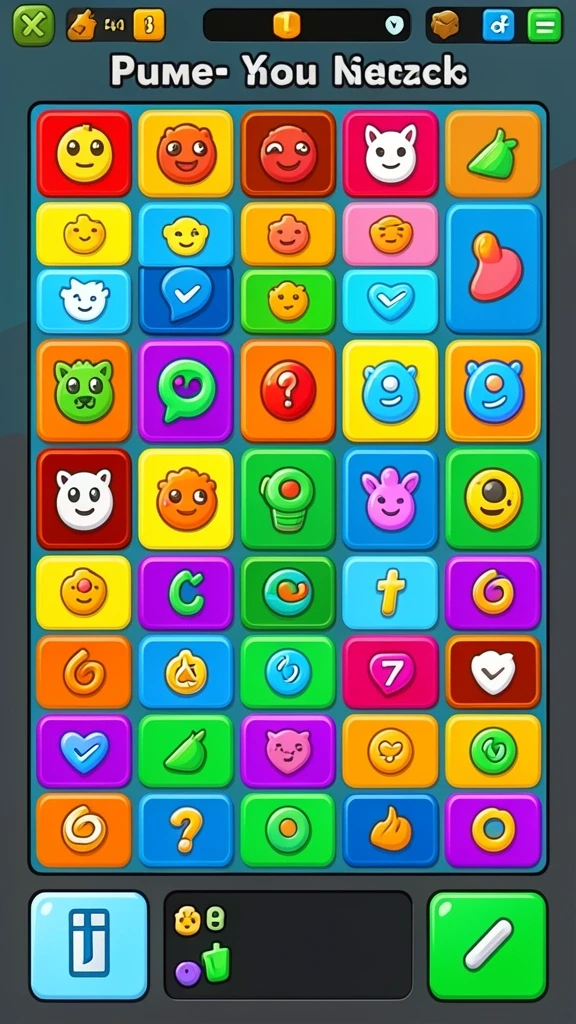Select the yellow question mark on the blue tile
576x1024 pixels.
point(185,830)
